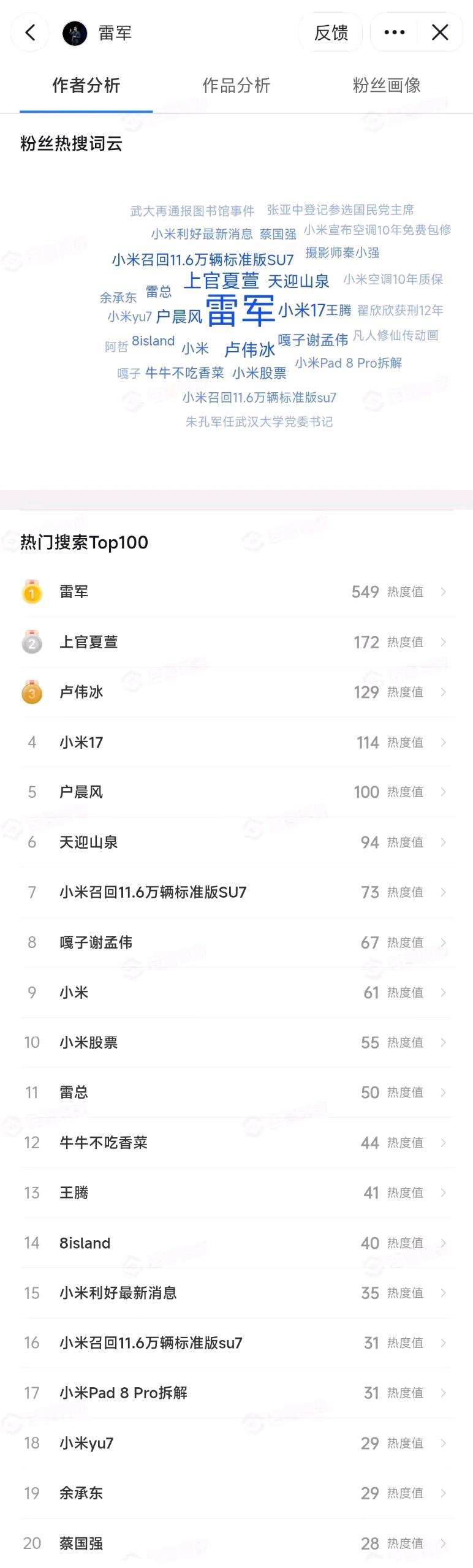473x1568 pixels.
Task: Open the 8island ranking entry
Action: 236,1243
